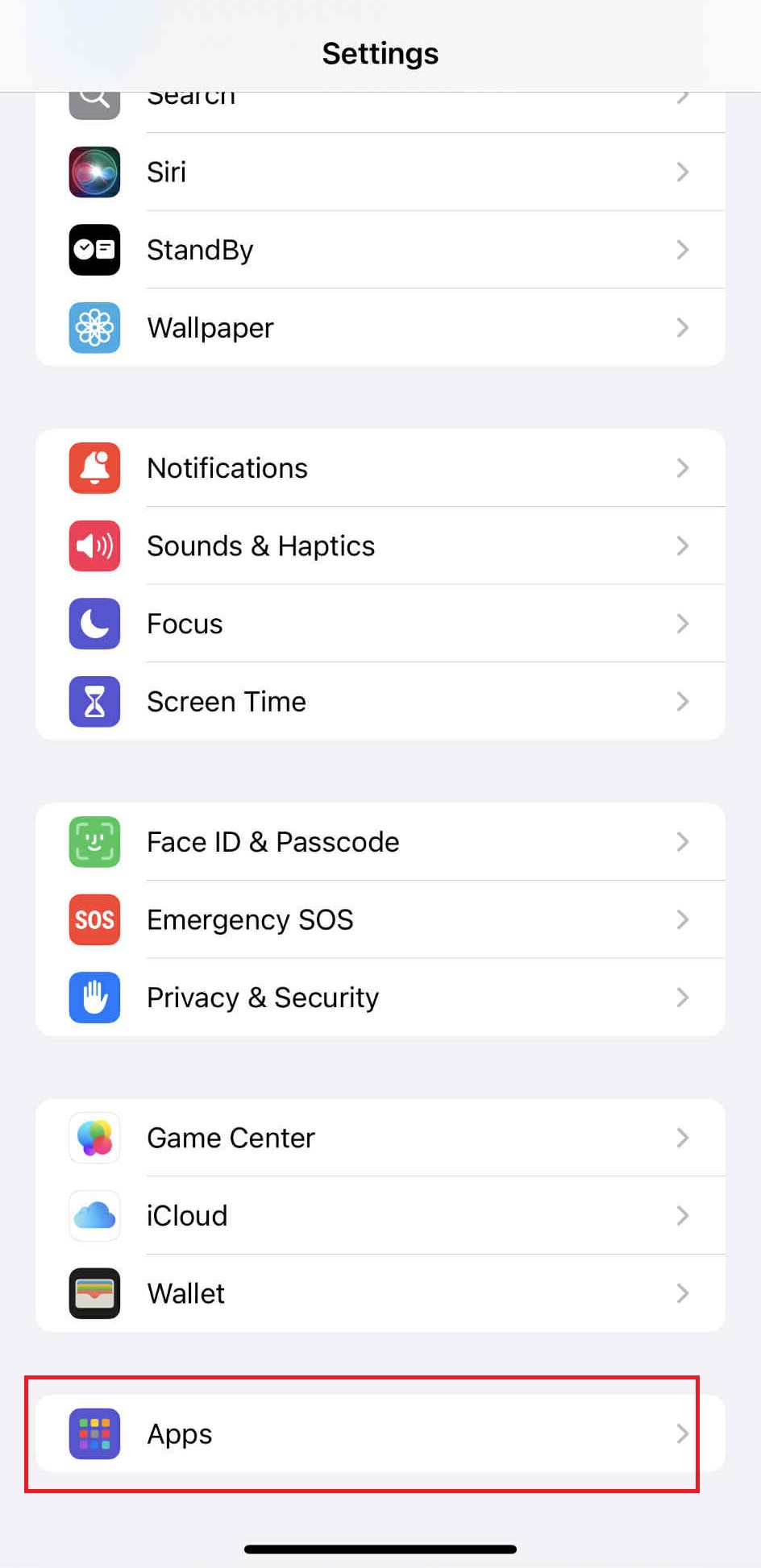Open Notifications settings
The height and width of the screenshot is (1568, 761).
coord(379,468)
